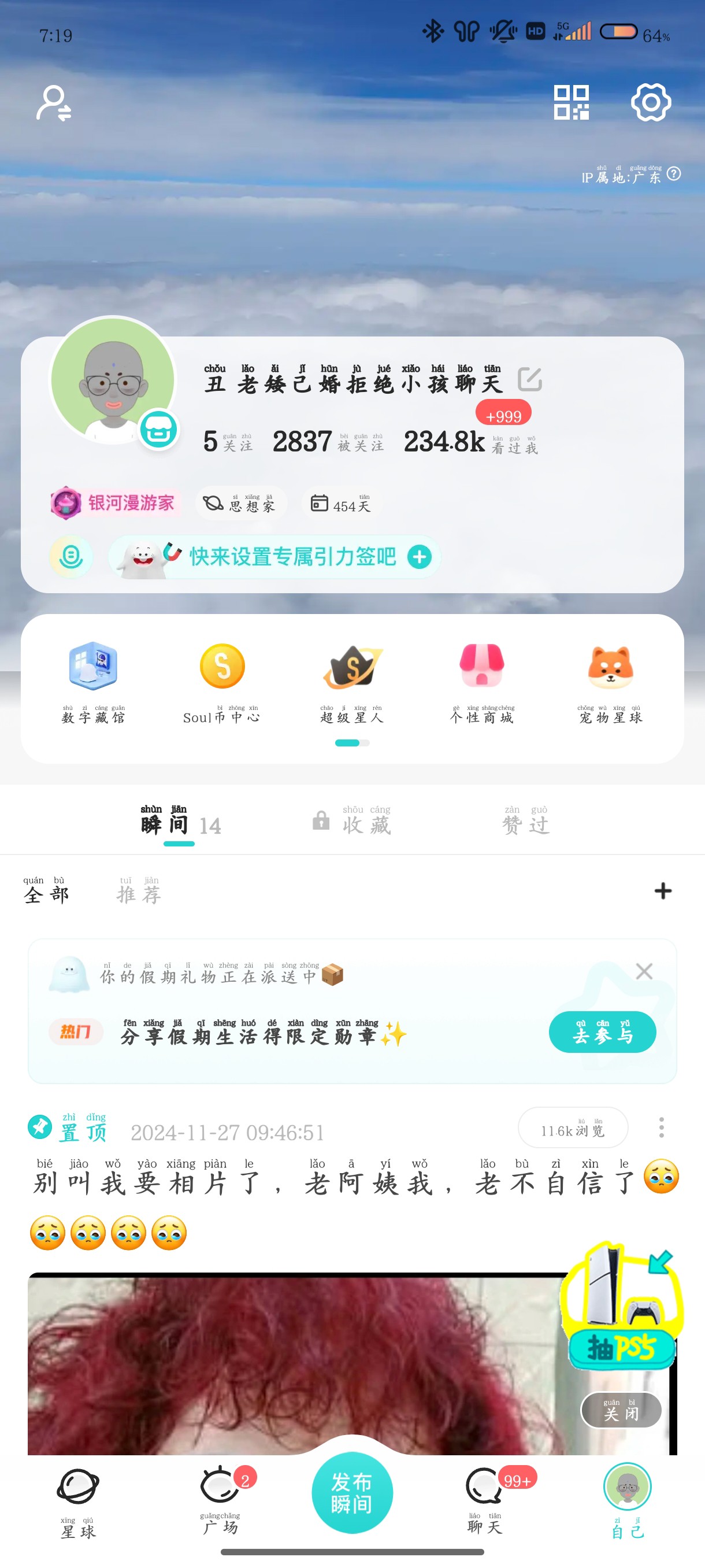
Task: Open 超级星人
Action: [352, 682]
